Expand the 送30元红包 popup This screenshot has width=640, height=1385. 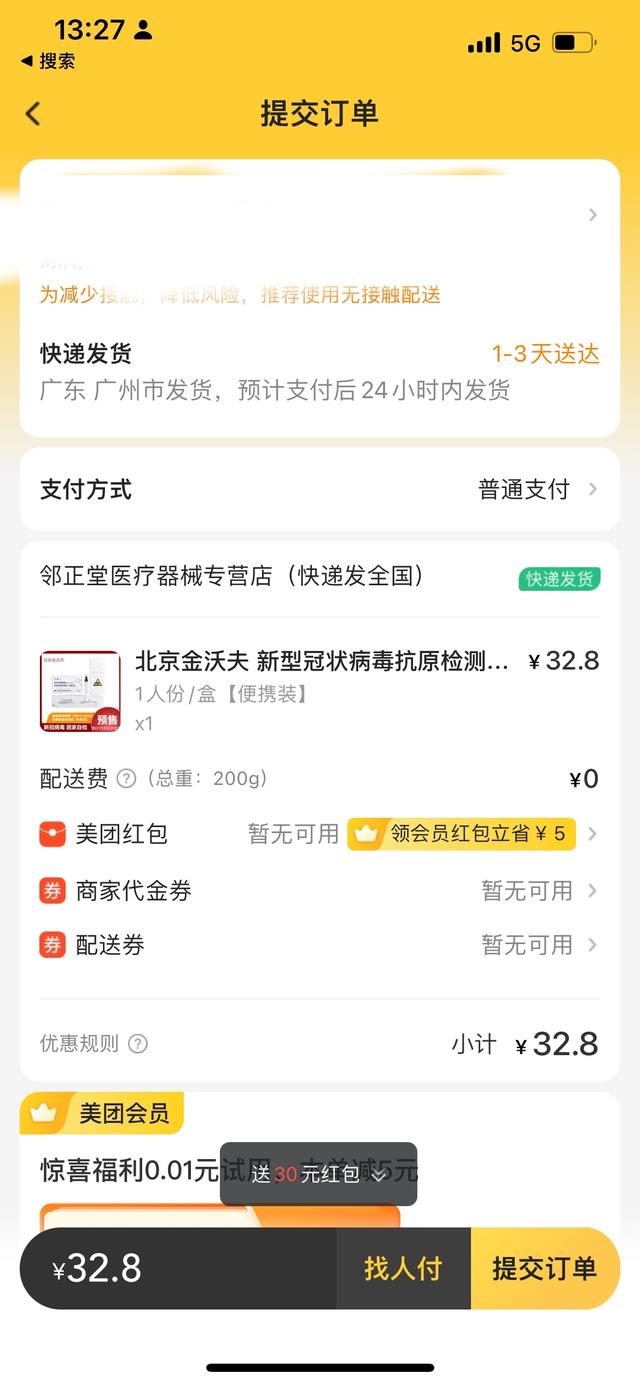click(319, 1174)
